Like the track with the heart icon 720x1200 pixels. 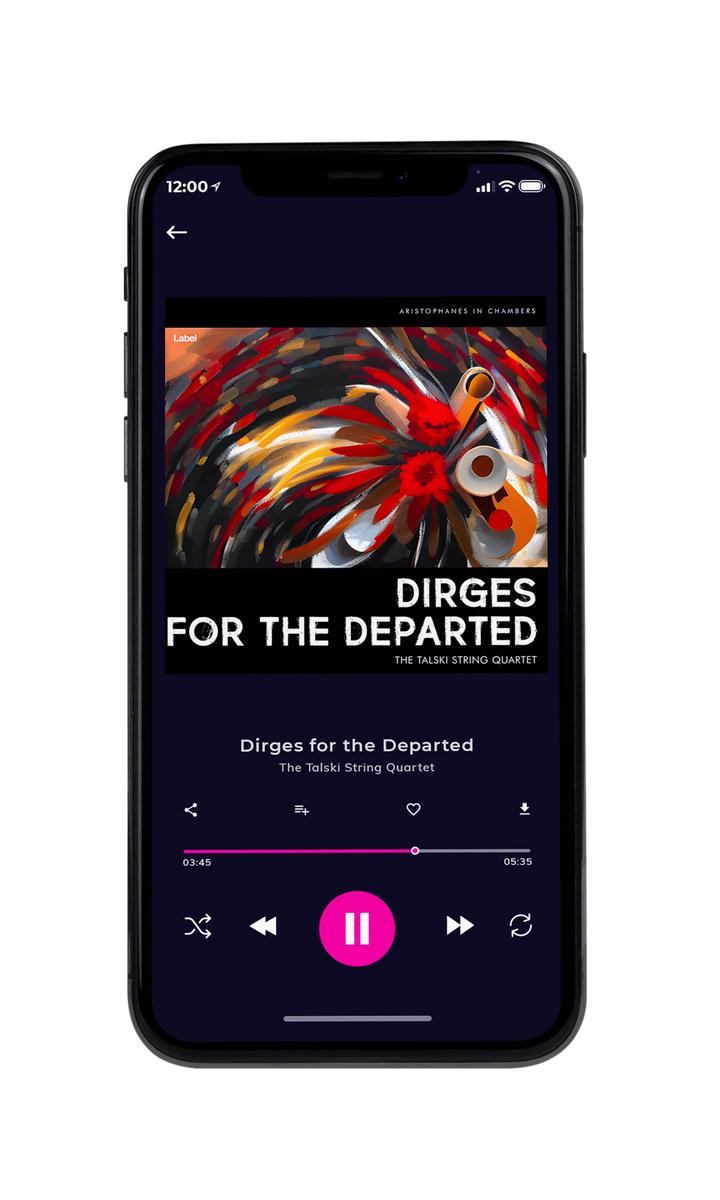[413, 810]
